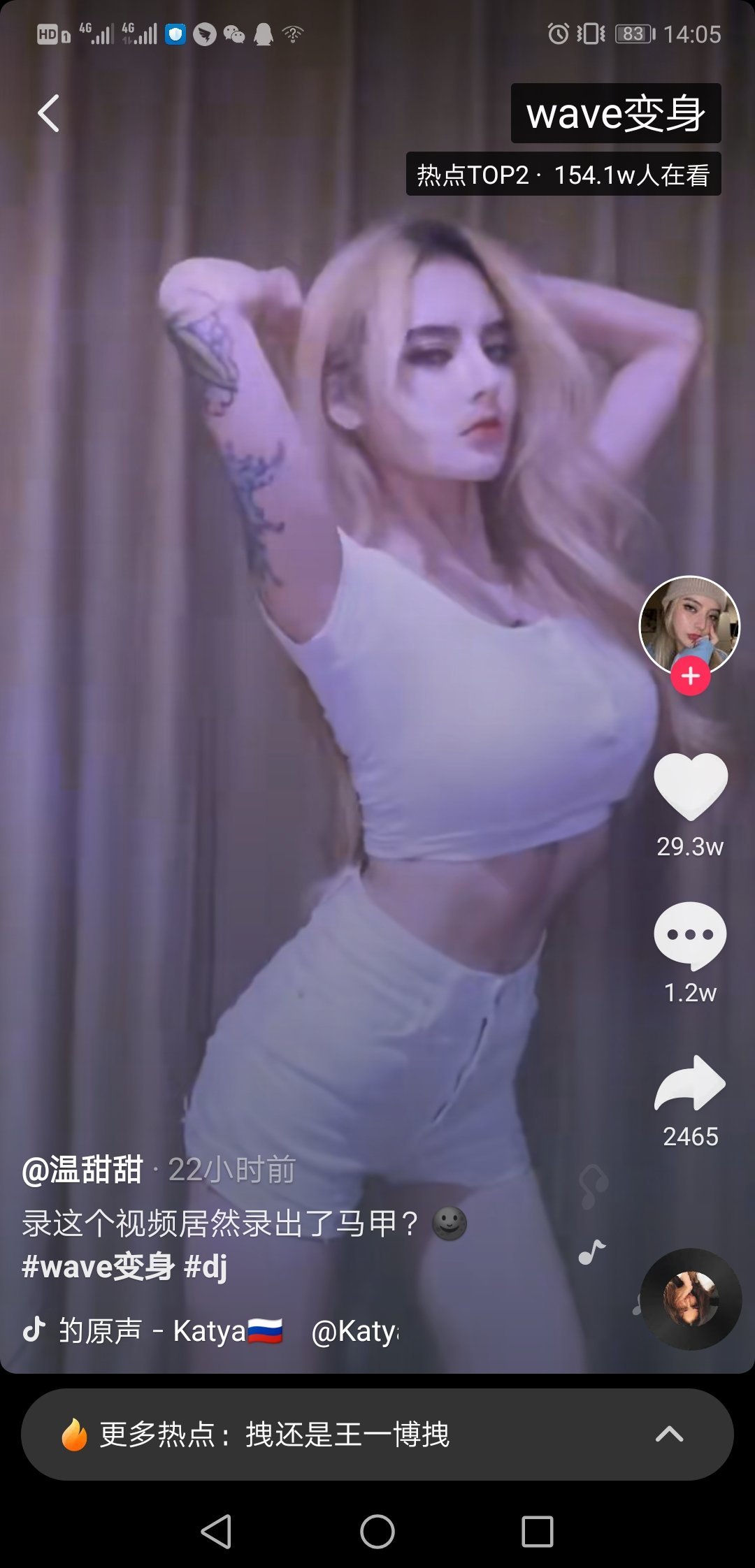Open the creator's profile avatar
755x1568 pixels.
coord(689,625)
